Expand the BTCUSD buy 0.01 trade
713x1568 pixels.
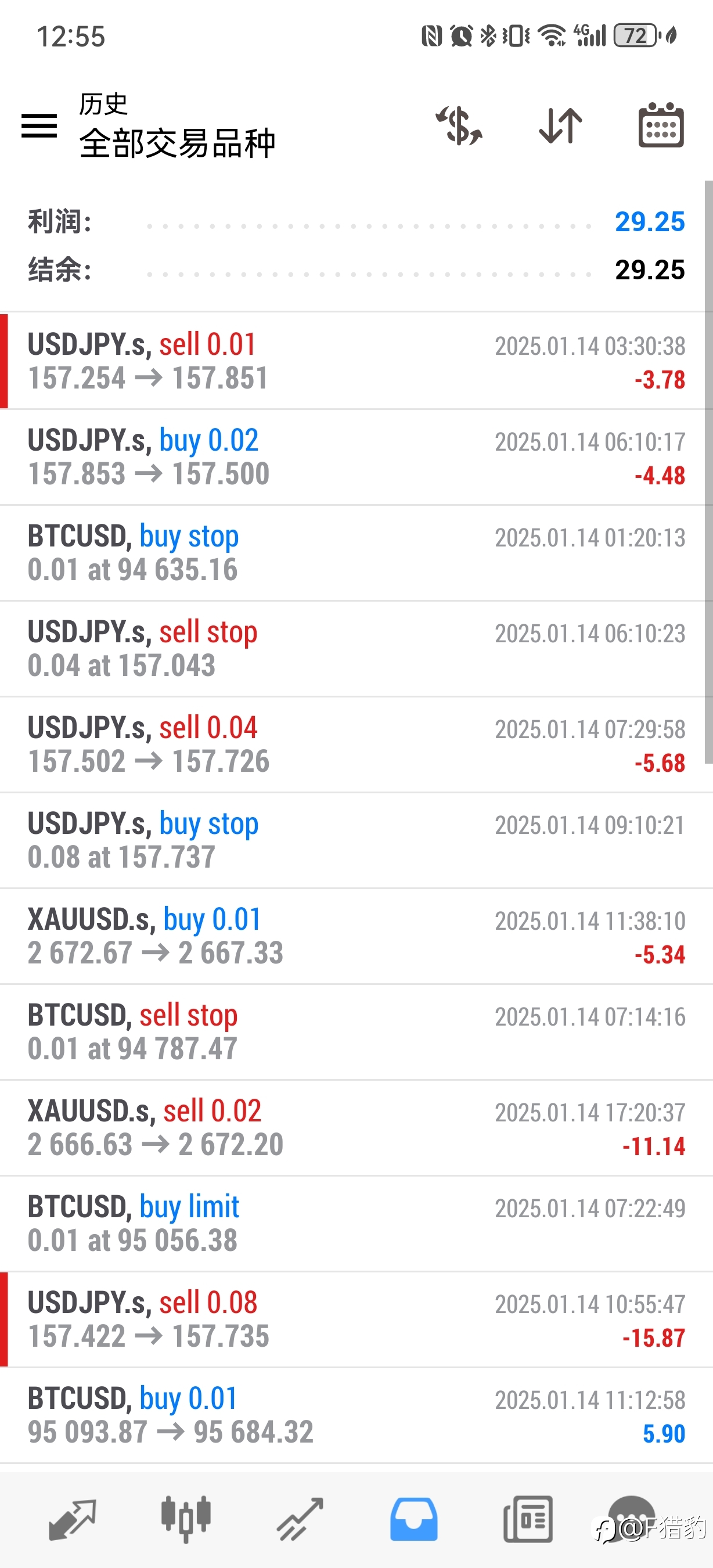tap(356, 1416)
